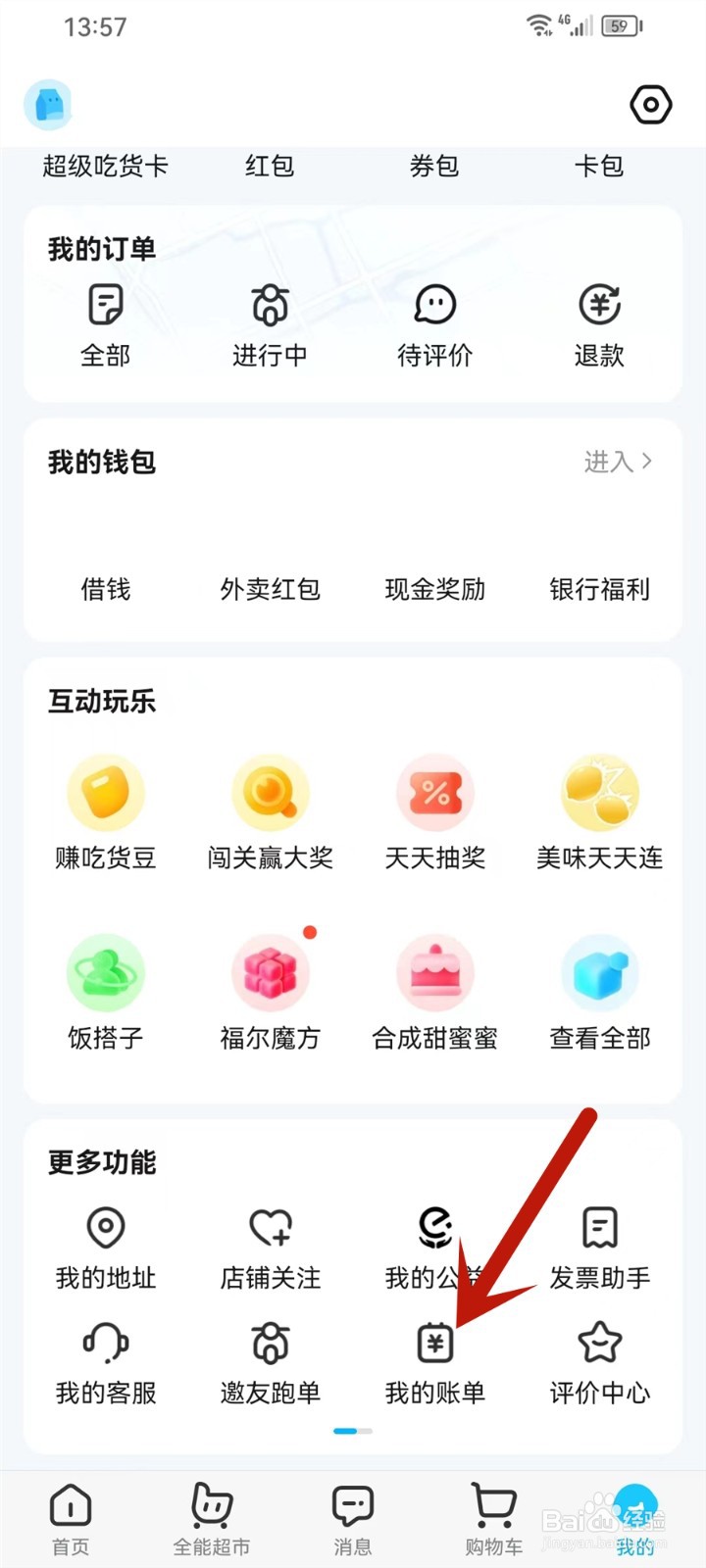
Task: Tap the carousel page indicator dot
Action: (x=353, y=1431)
